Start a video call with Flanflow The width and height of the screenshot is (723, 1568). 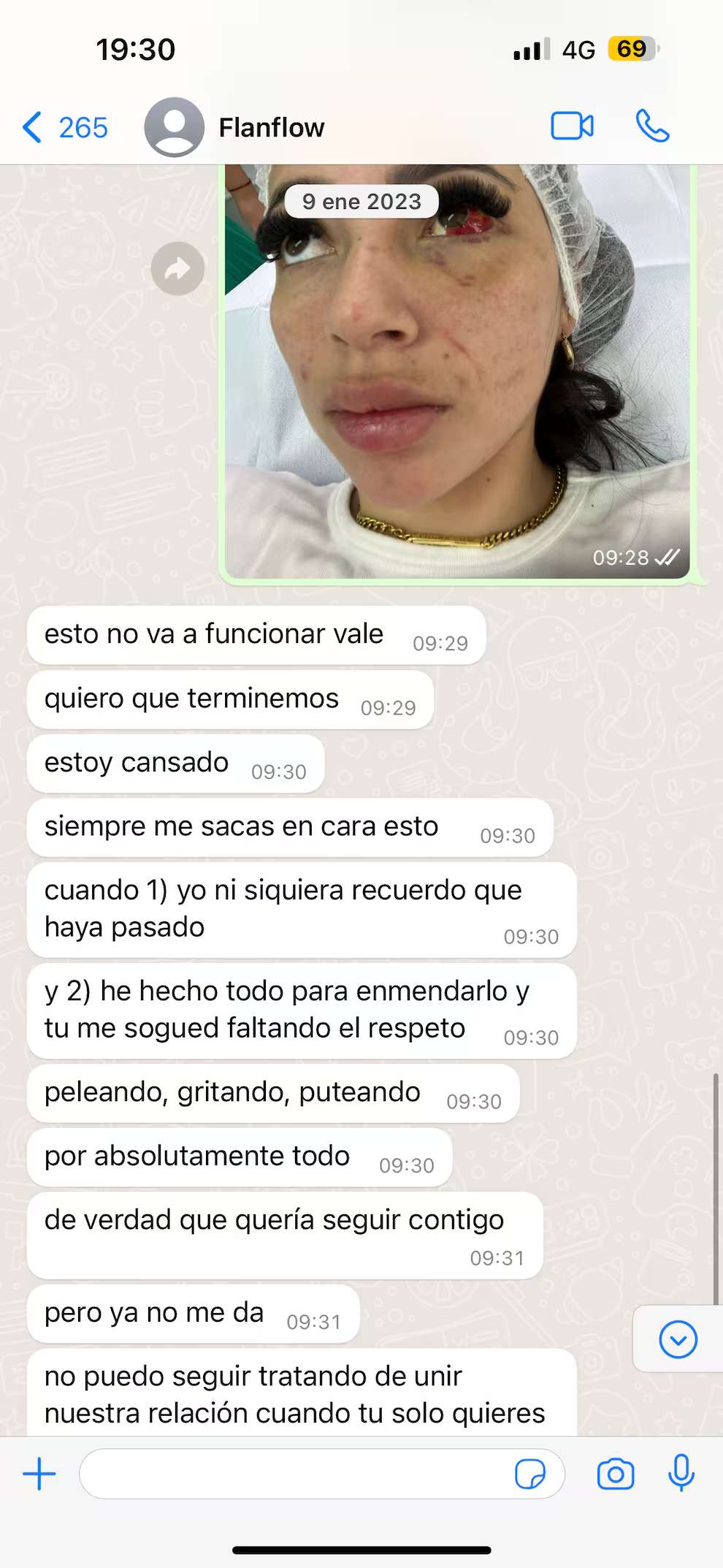tap(573, 126)
